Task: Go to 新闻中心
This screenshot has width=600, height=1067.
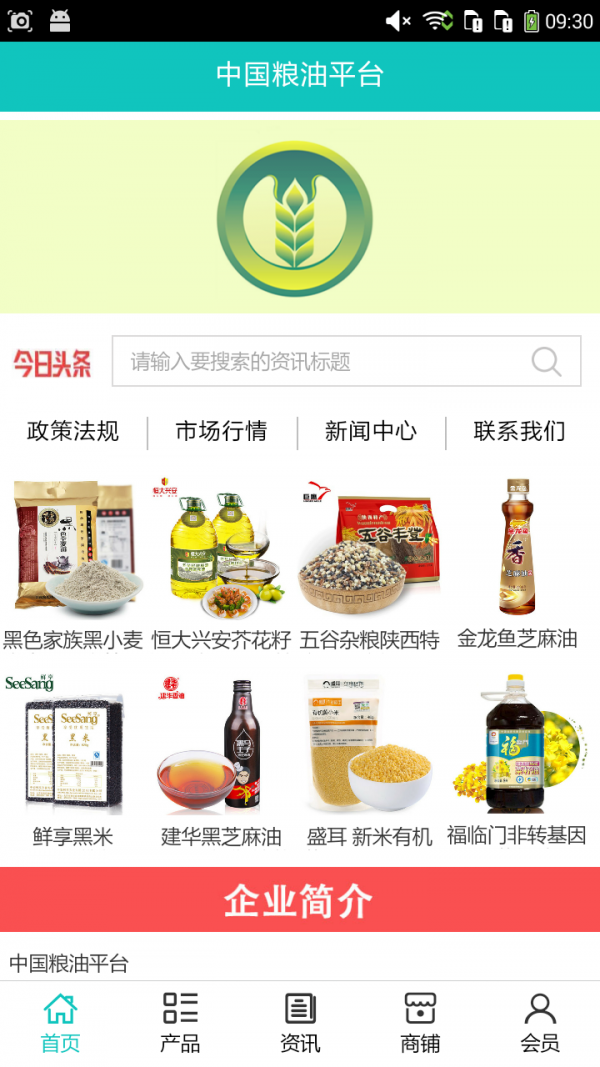Action: (x=371, y=431)
